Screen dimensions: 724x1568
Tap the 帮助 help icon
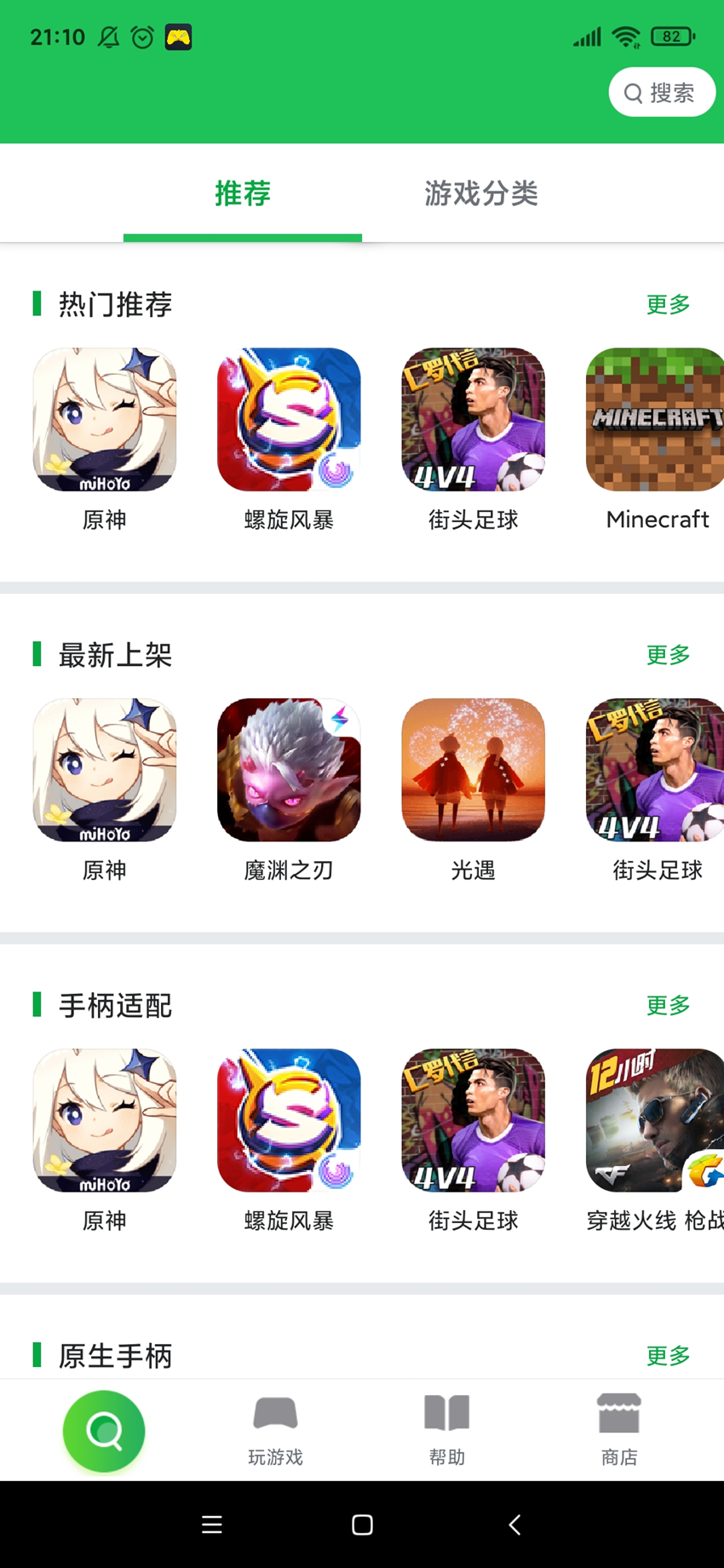447,1429
